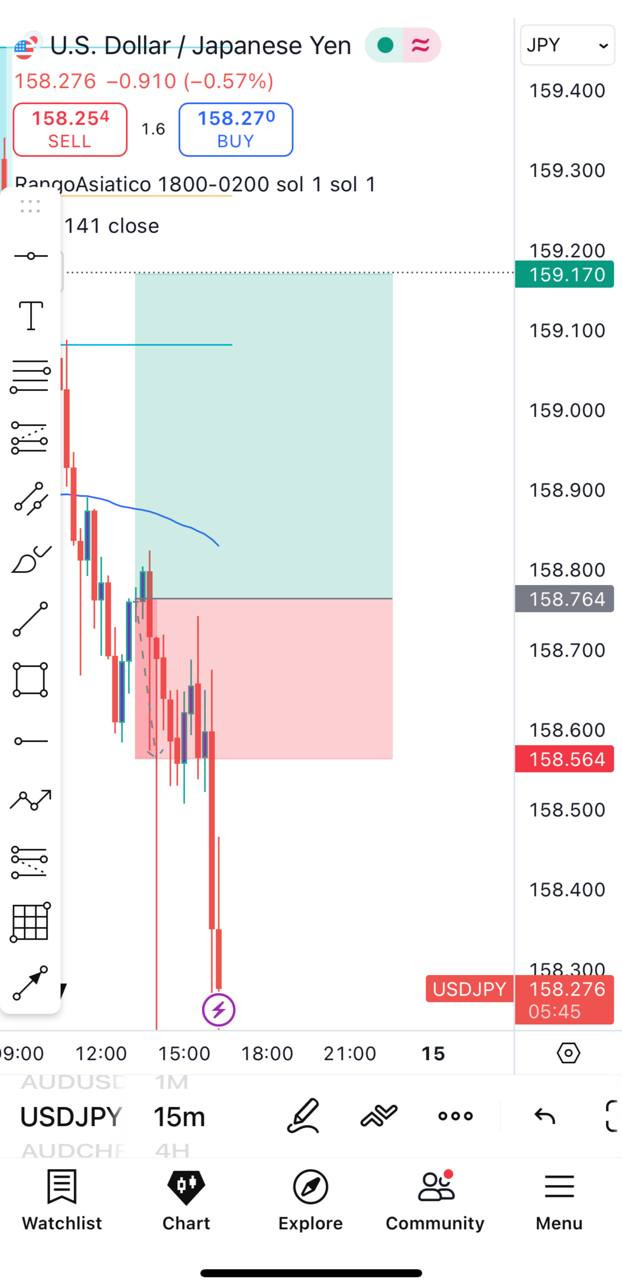Screen dimensions: 622x1280
Task: Select the trend line tool
Action: [31, 620]
